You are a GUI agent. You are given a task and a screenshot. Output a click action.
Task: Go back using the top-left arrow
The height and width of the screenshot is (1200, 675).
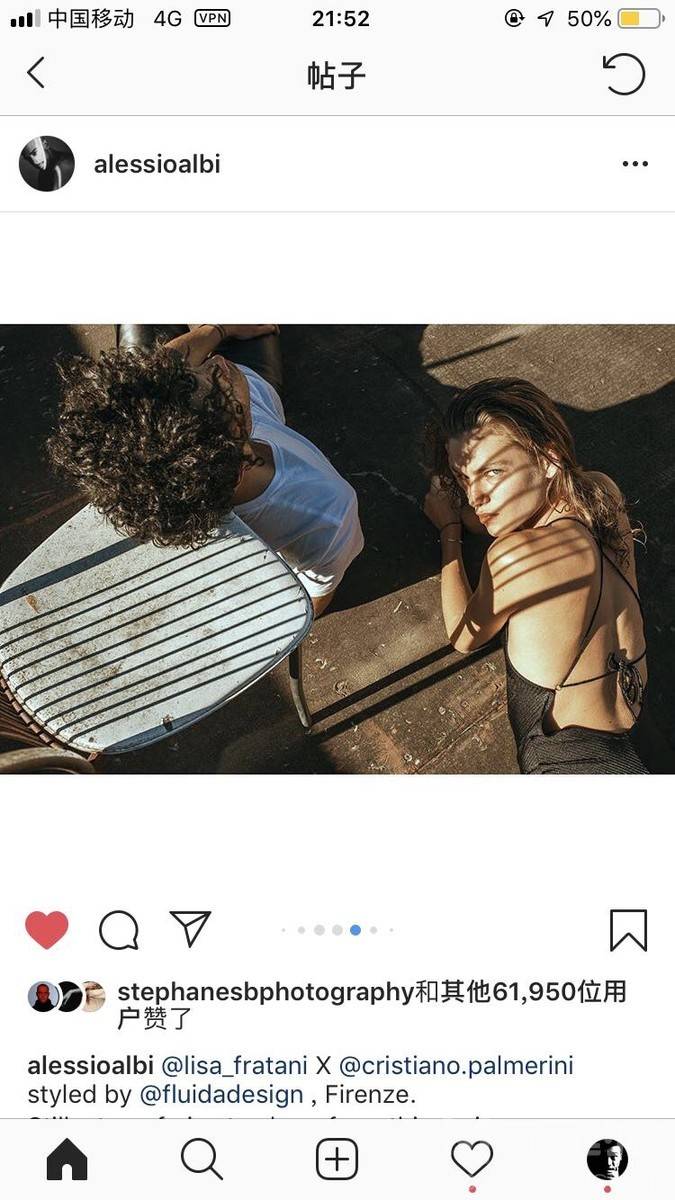tap(36, 73)
